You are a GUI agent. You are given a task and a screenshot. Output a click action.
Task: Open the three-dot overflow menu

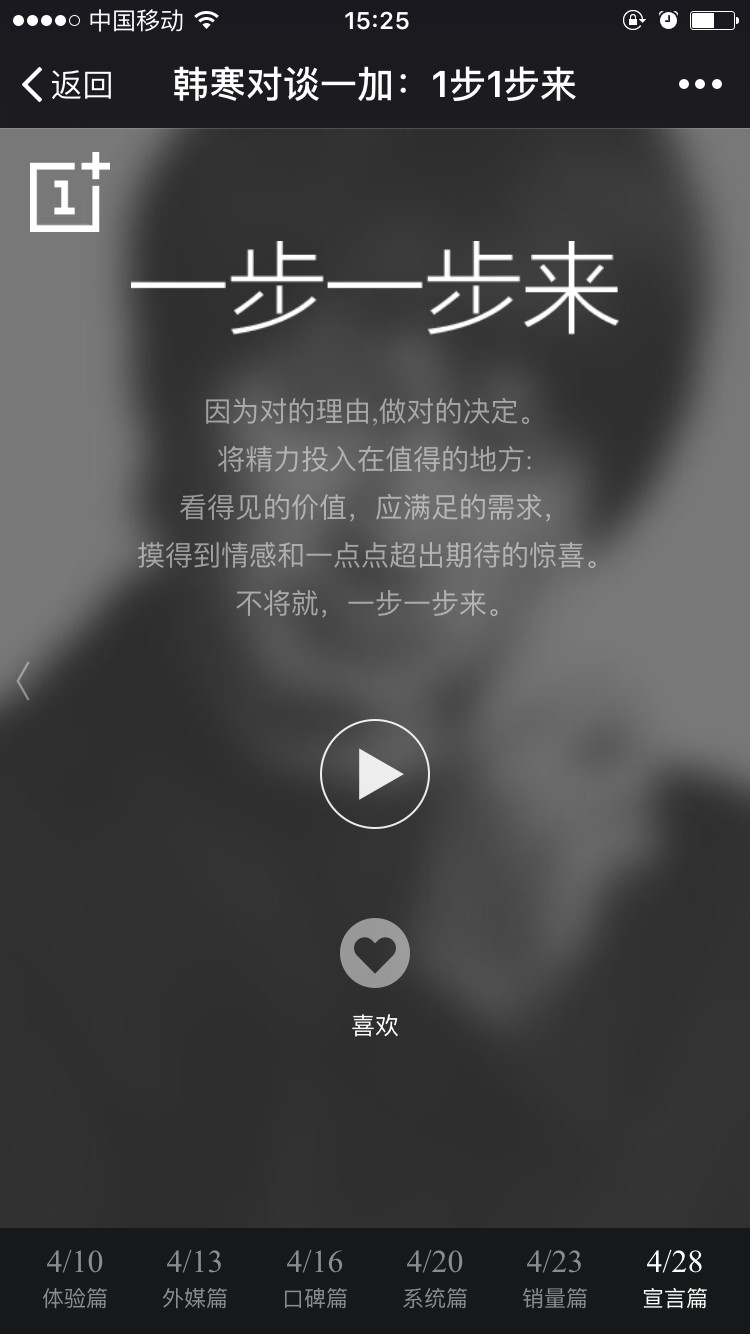click(x=700, y=85)
